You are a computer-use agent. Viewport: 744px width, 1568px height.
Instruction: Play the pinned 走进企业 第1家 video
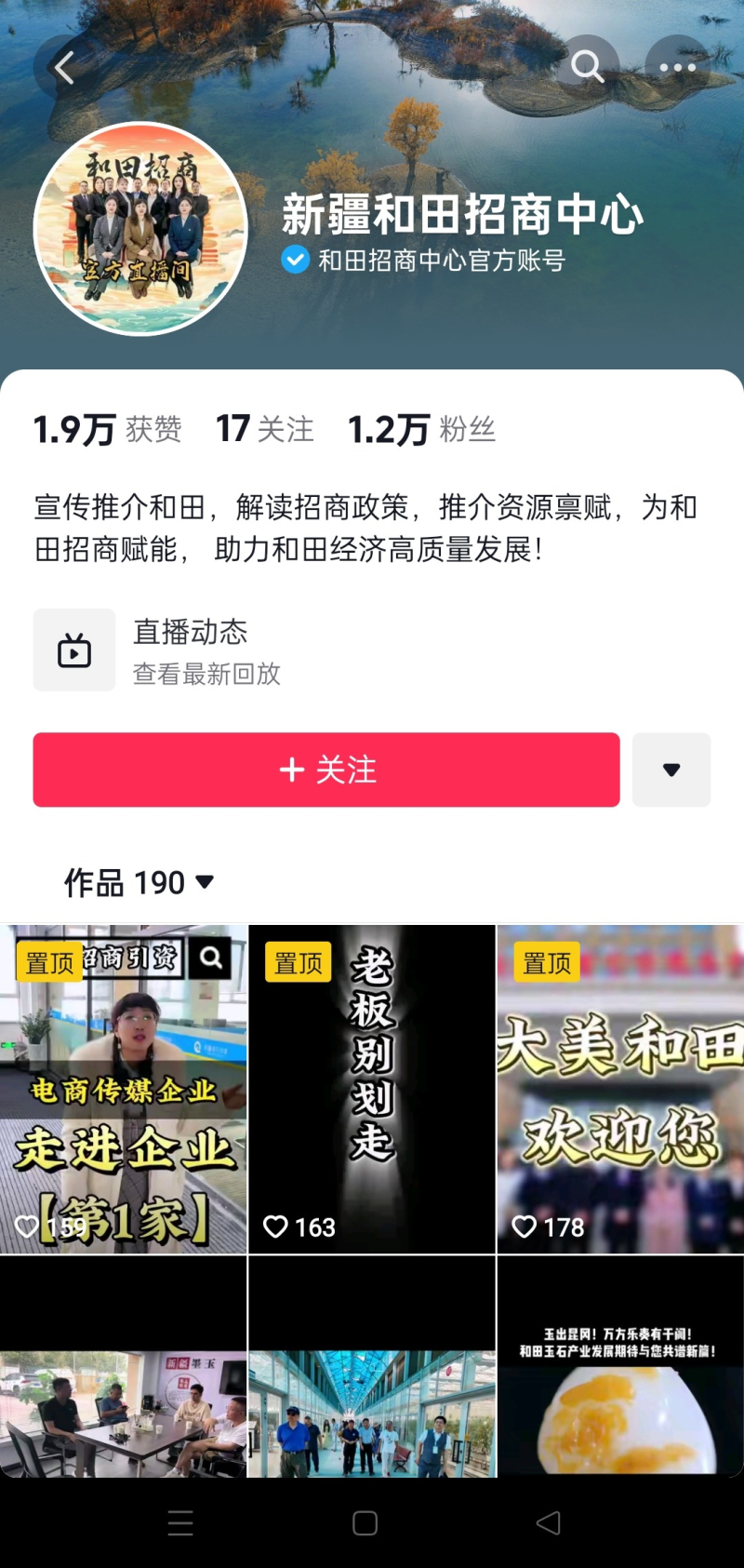[124, 1089]
